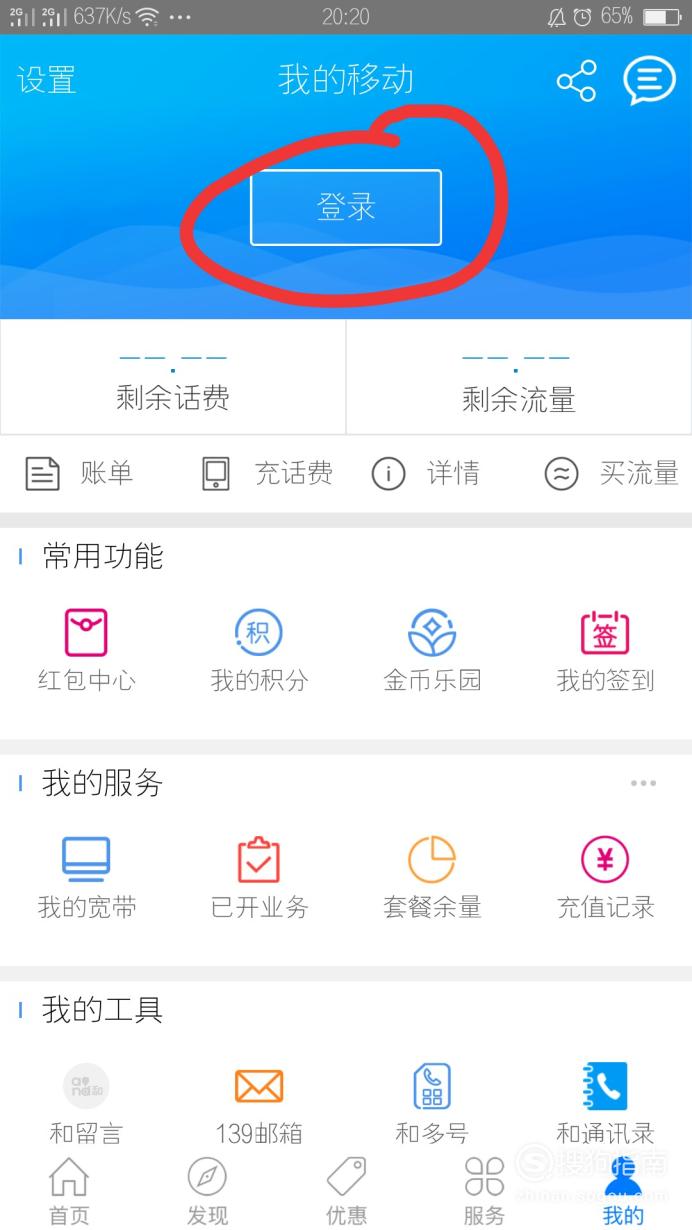This screenshot has width=692, height=1230.
Task: Share via the share icon
Action: click(576, 81)
